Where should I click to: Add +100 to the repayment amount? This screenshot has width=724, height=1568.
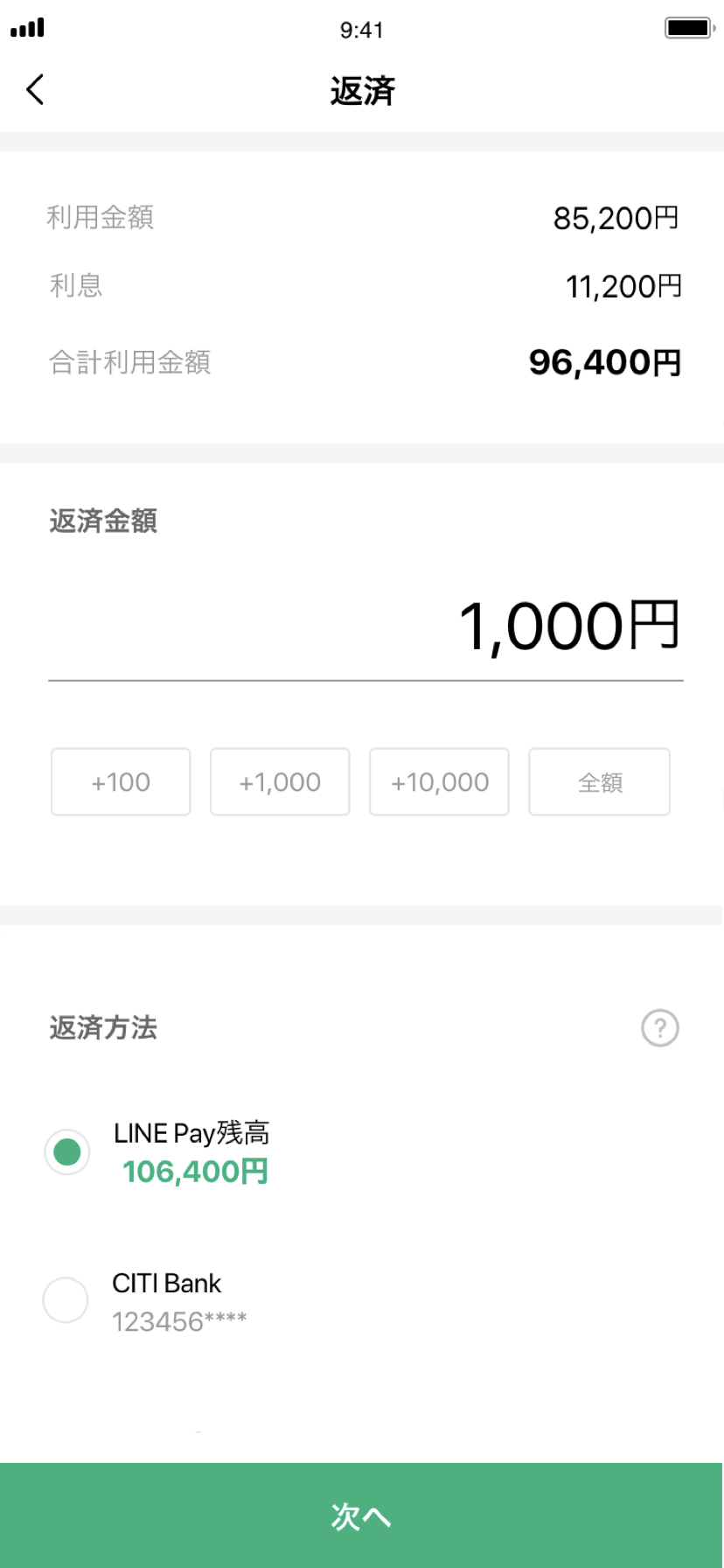(121, 781)
